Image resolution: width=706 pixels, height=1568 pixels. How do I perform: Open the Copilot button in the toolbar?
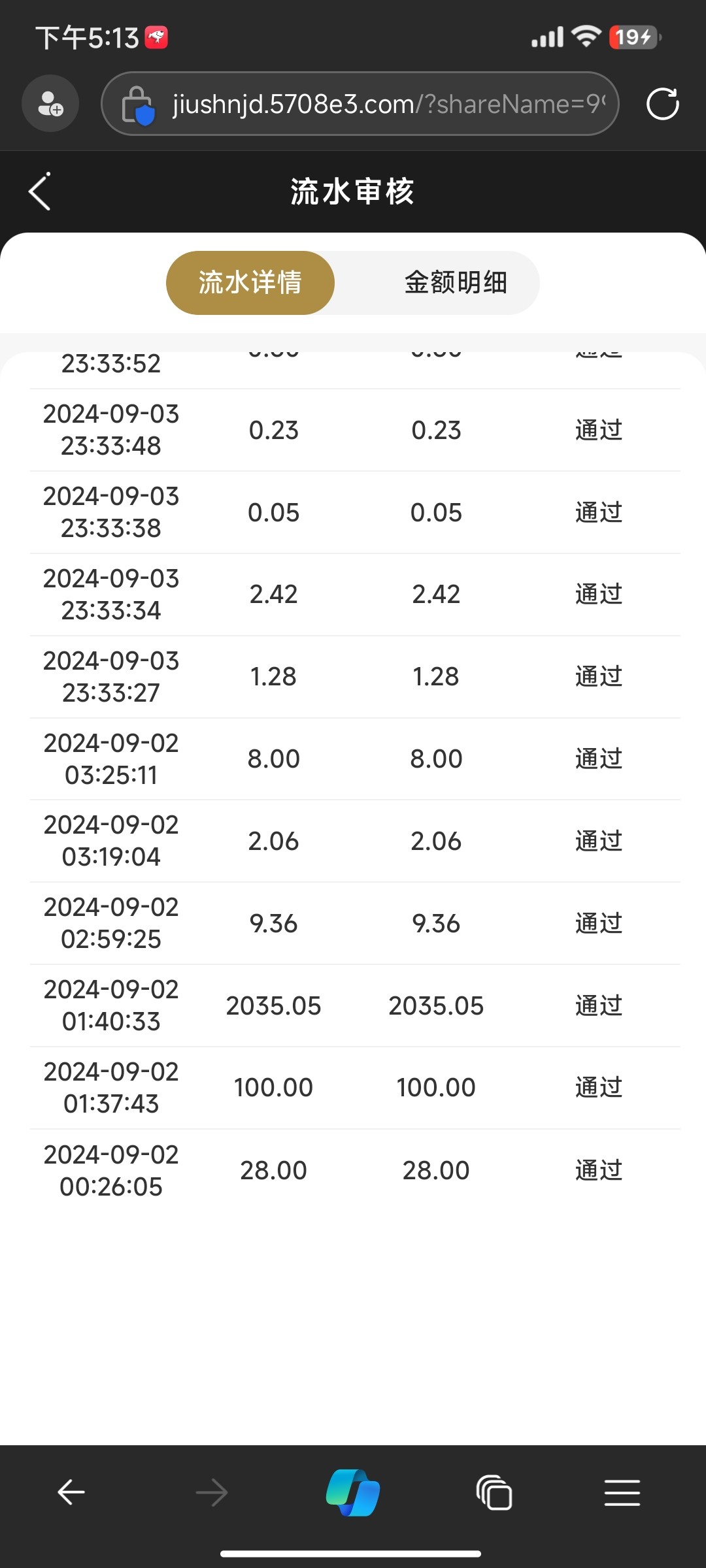point(353,1493)
